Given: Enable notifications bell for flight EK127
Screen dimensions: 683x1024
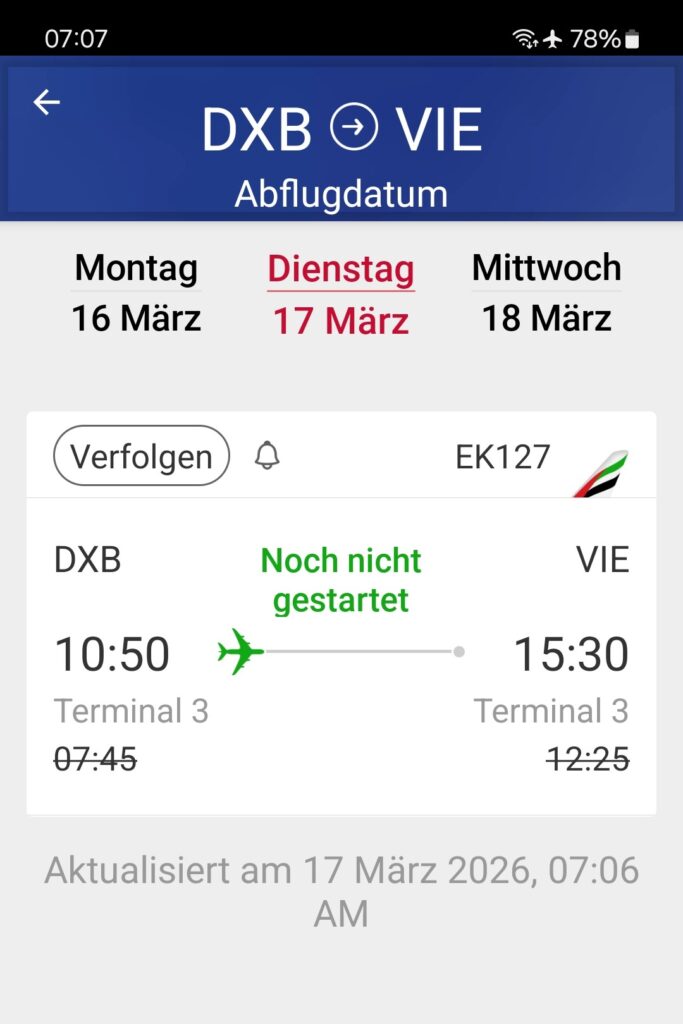Looking at the screenshot, I should [x=267, y=457].
